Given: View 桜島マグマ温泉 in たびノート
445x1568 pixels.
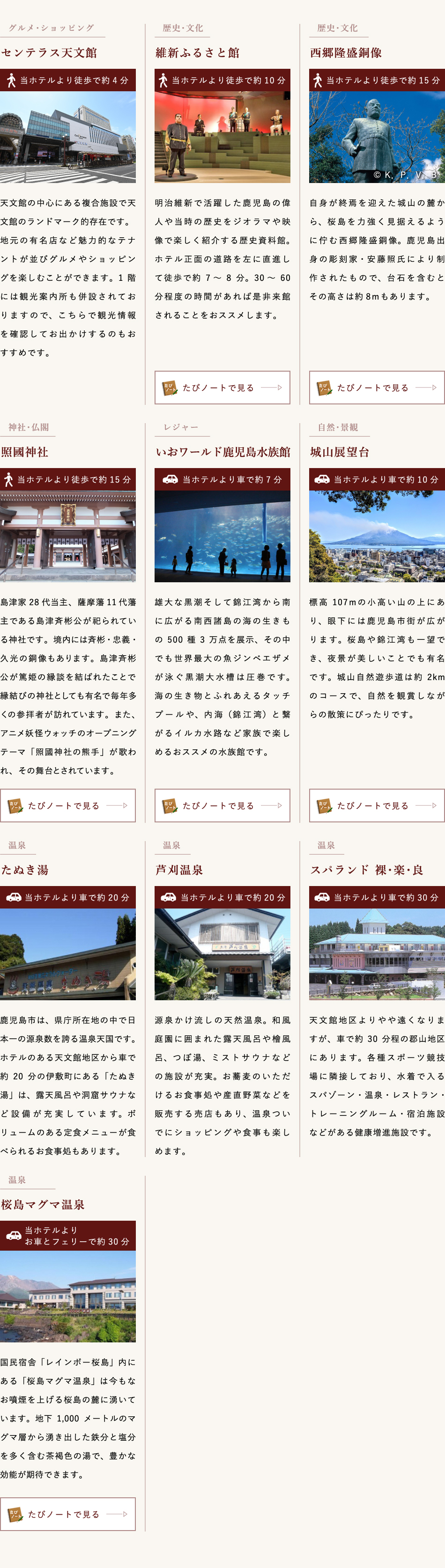Looking at the screenshot, I should [67, 1513].
